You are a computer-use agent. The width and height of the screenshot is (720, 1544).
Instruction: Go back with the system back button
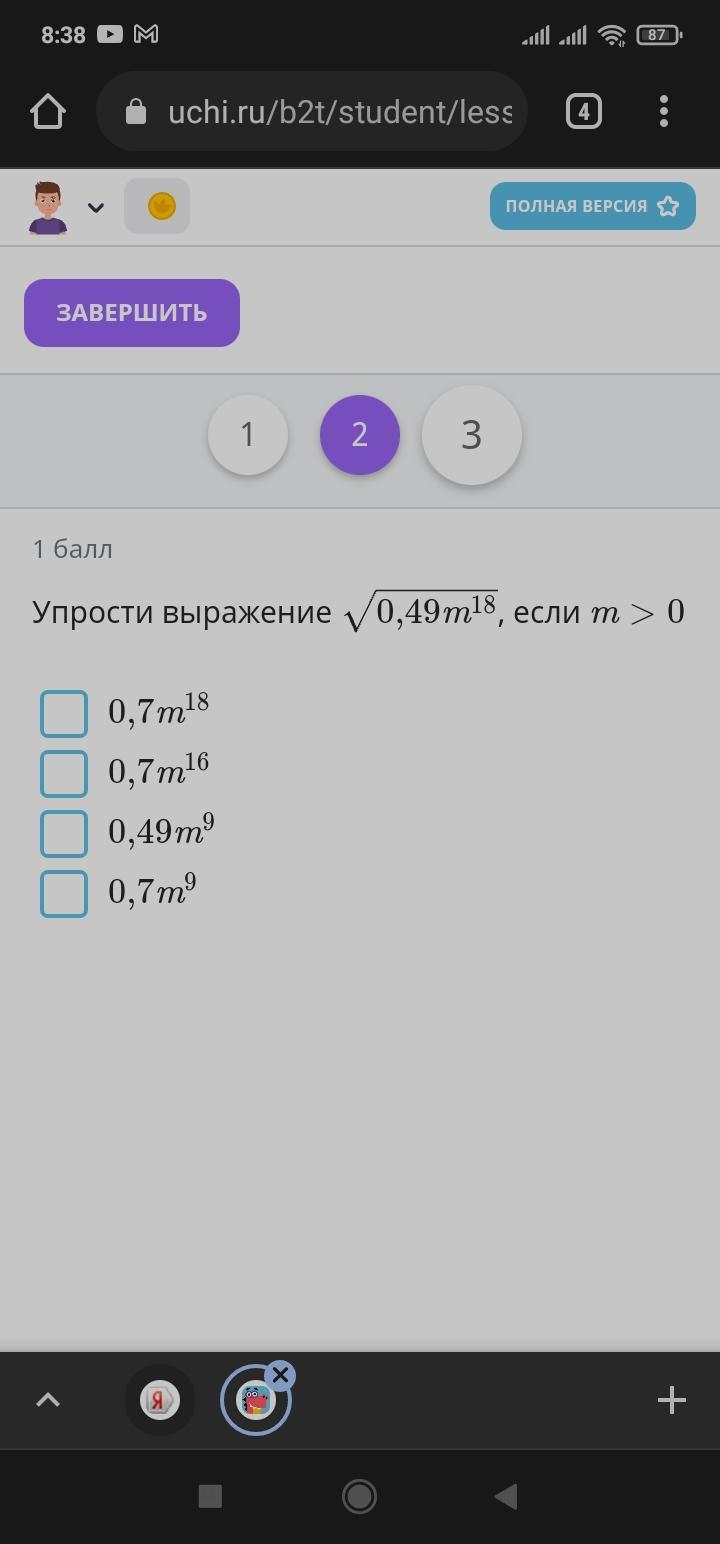506,1496
